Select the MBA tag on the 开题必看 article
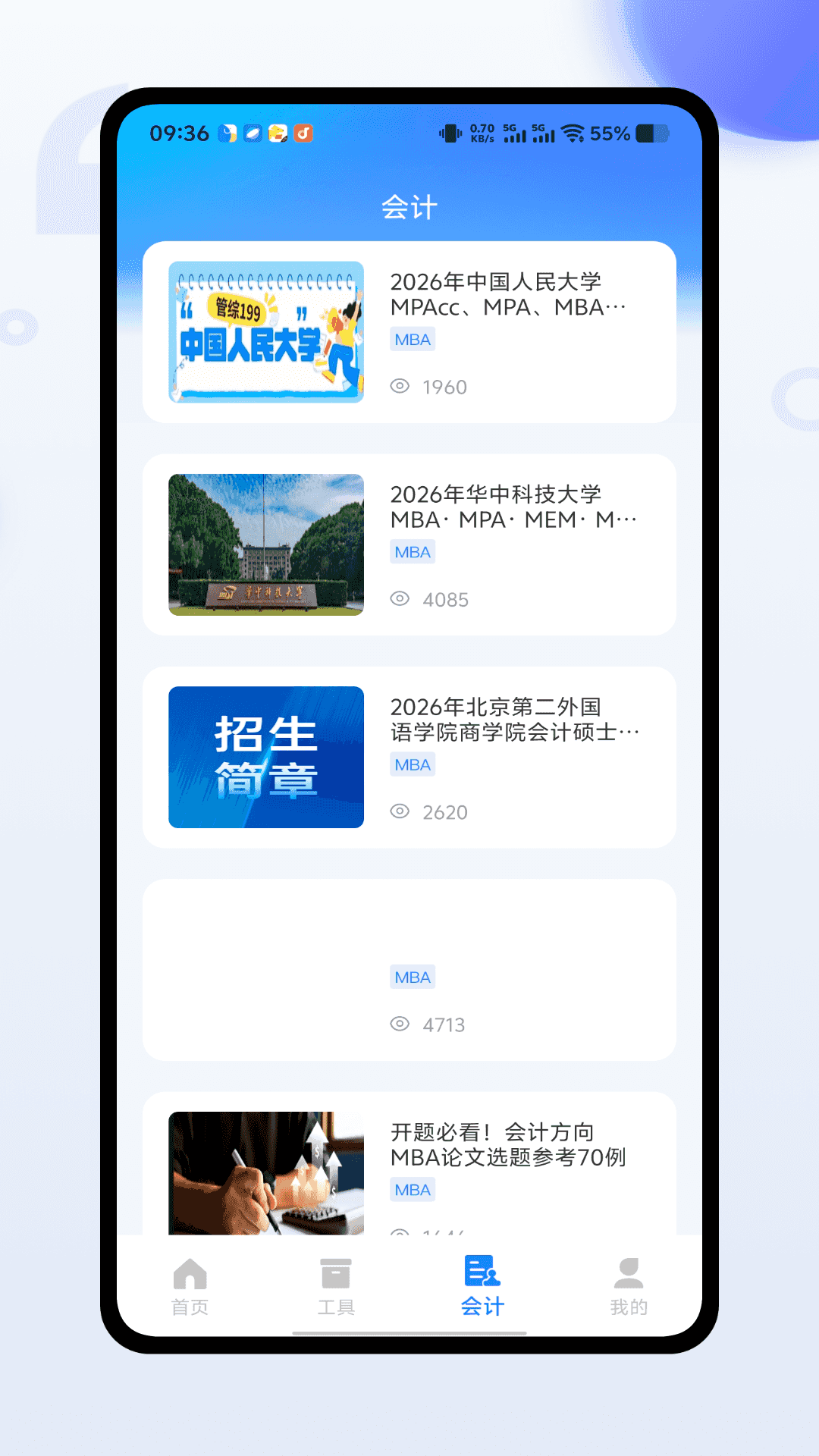 tap(412, 1190)
